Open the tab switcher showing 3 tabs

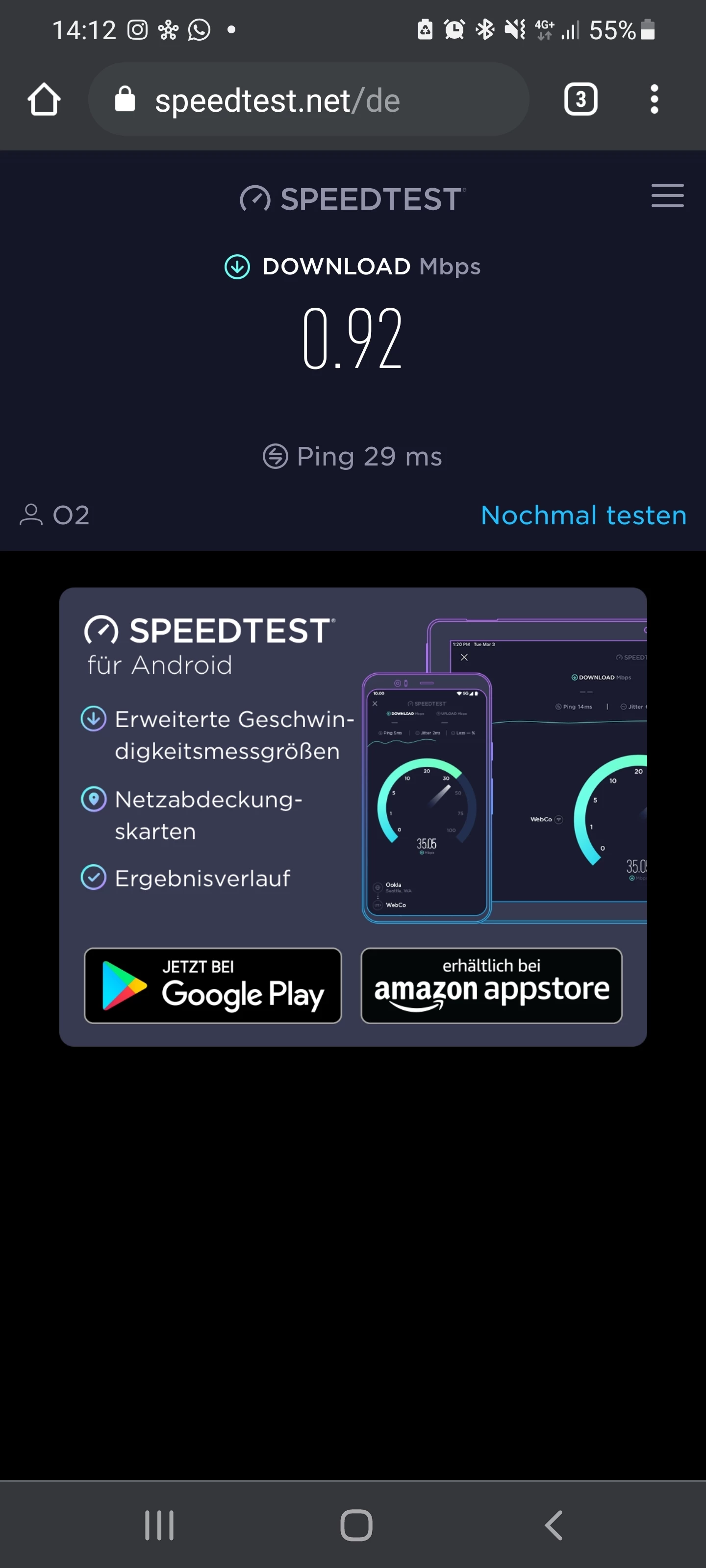pos(580,99)
